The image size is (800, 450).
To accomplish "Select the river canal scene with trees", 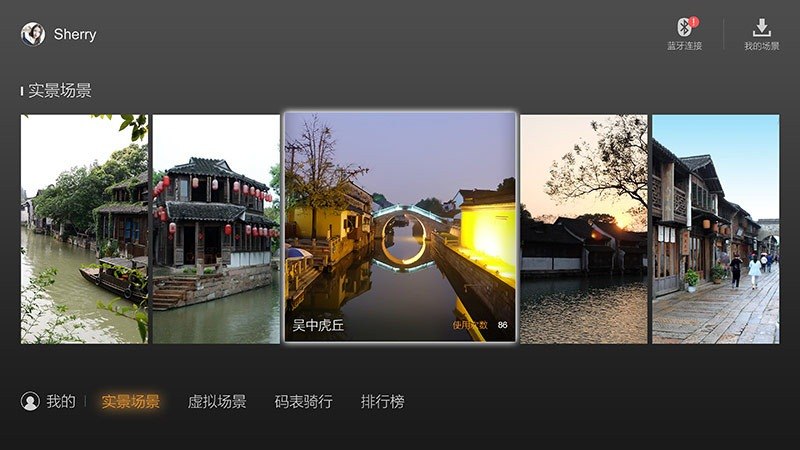I will click(x=84, y=229).
